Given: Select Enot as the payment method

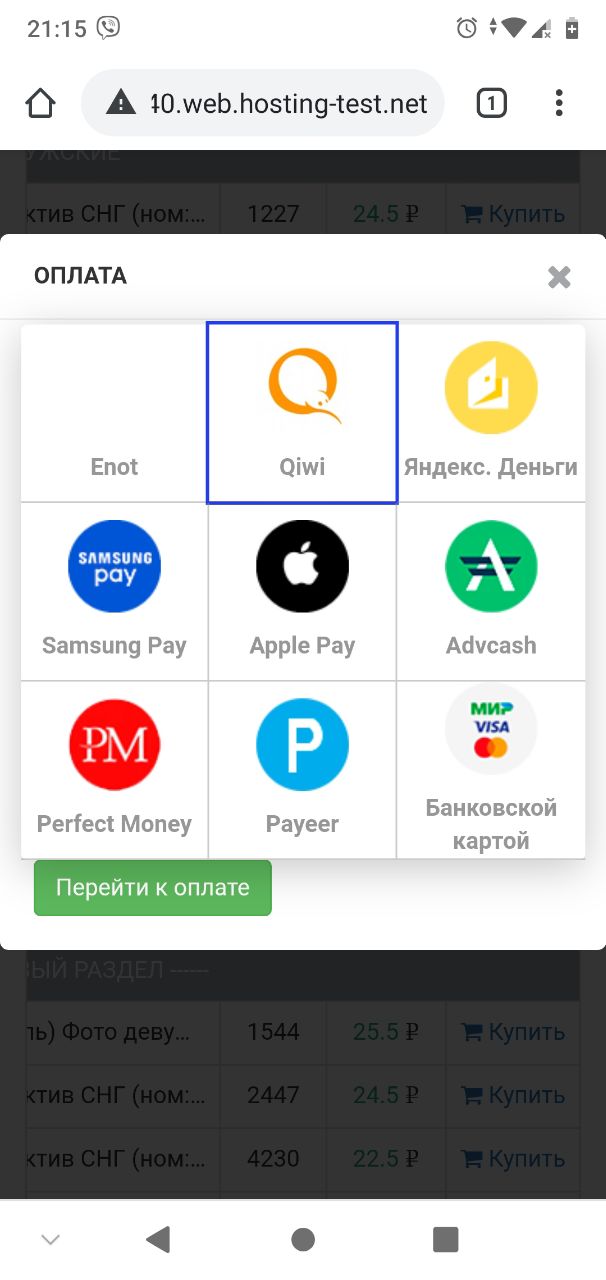Looking at the screenshot, I should (x=114, y=413).
